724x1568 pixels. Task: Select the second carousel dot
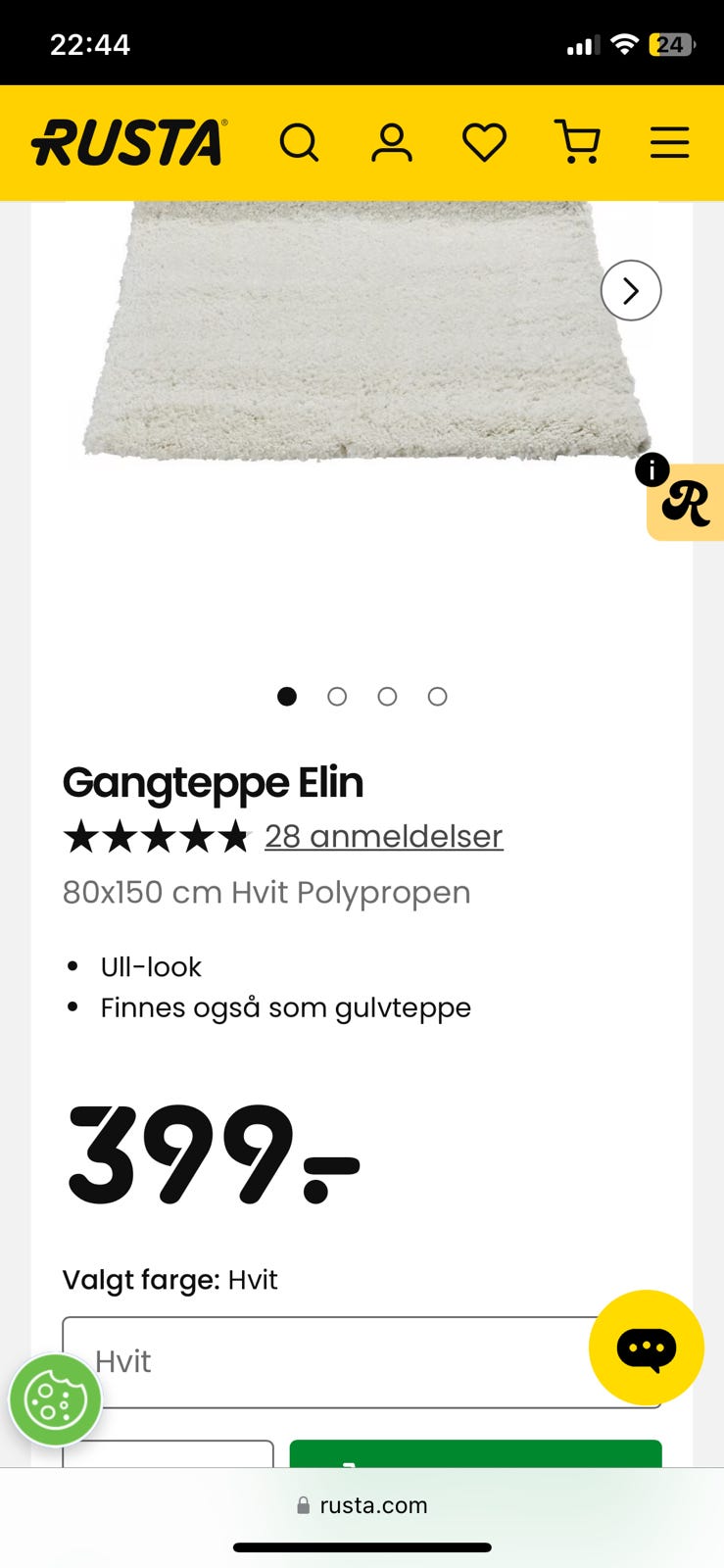click(337, 696)
